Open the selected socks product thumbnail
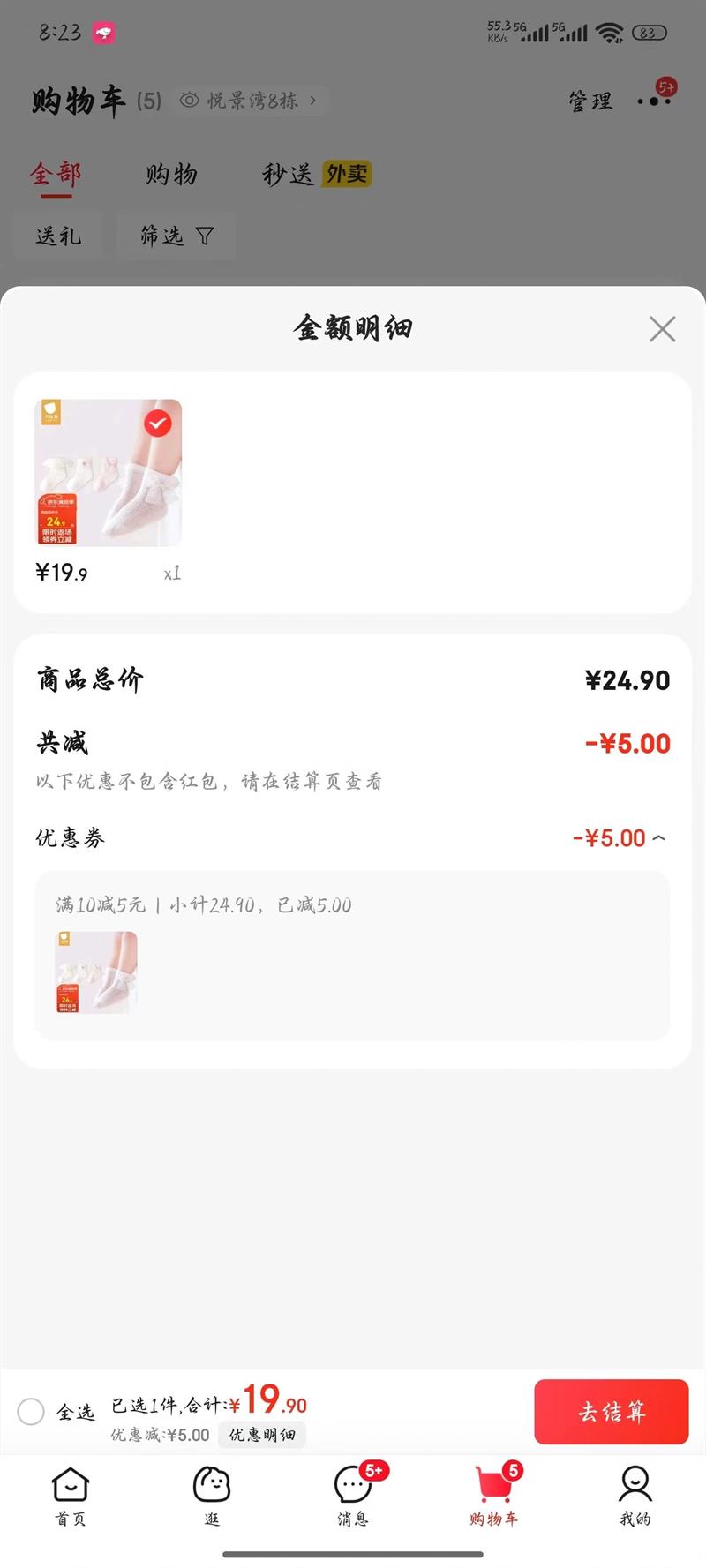The width and height of the screenshot is (706, 1568). (x=108, y=473)
